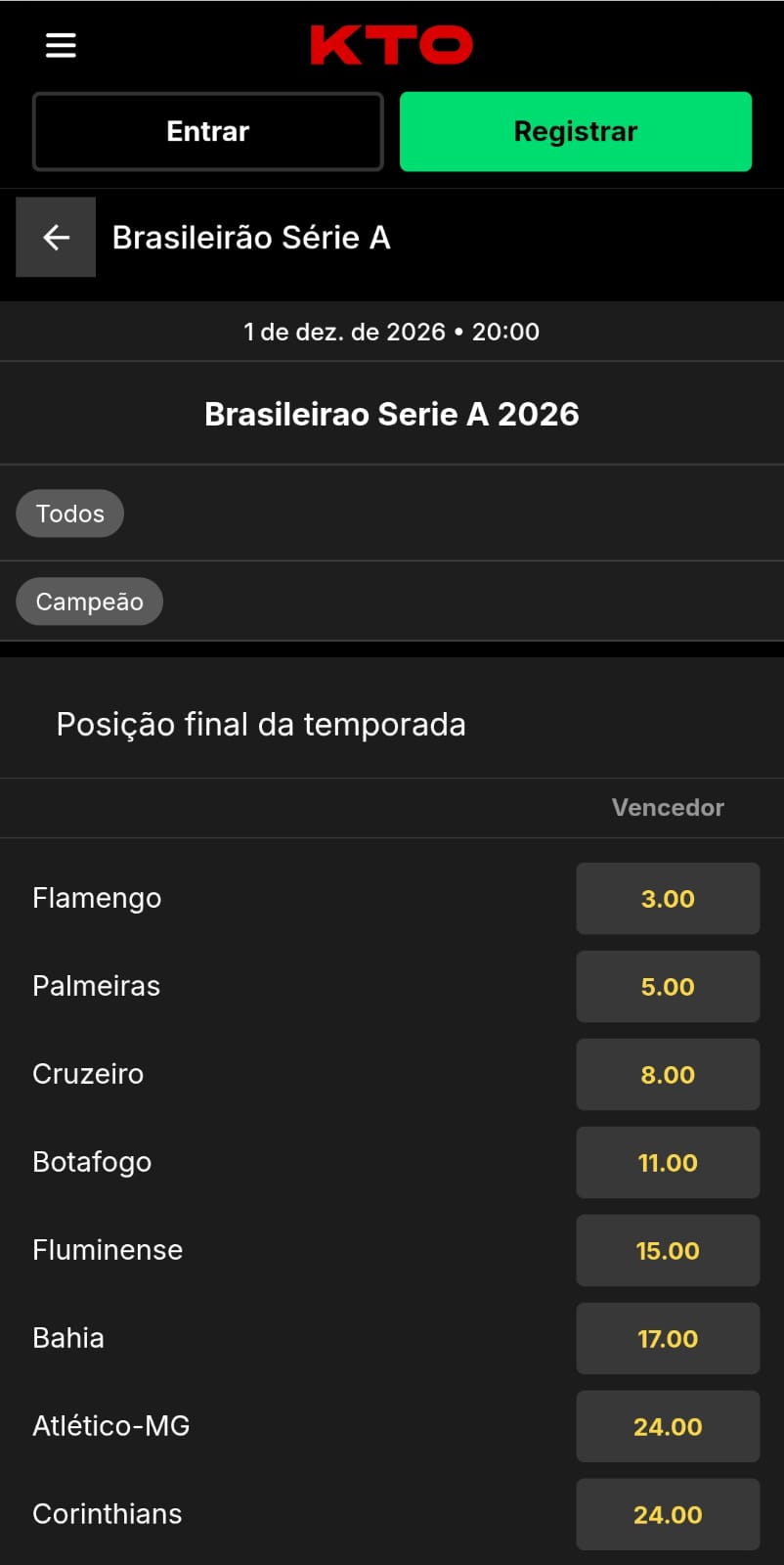Enable Bahia's 17.00 championship bet
Screen dimensions: 784x1565
(x=668, y=1338)
